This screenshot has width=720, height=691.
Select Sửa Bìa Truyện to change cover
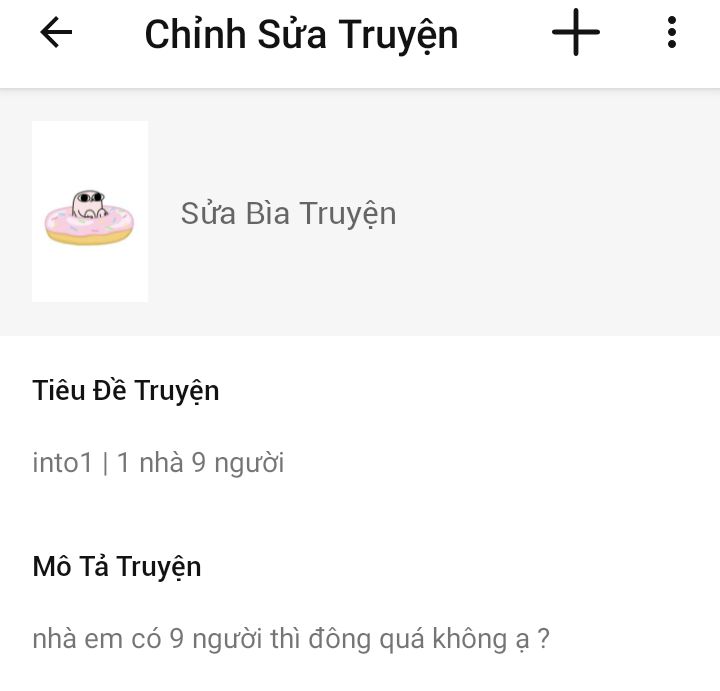(x=288, y=213)
